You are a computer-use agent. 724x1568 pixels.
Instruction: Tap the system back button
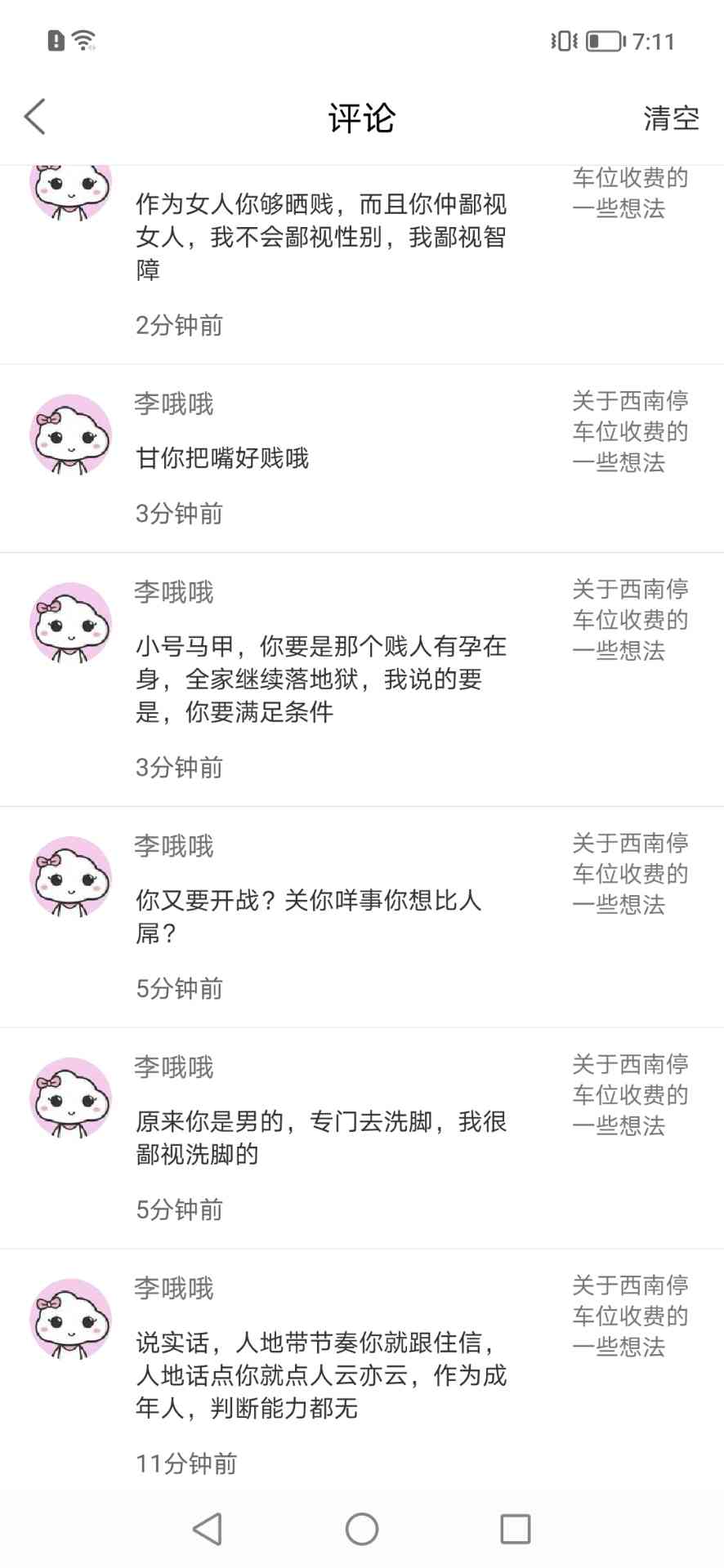pyautogui.click(x=208, y=1529)
